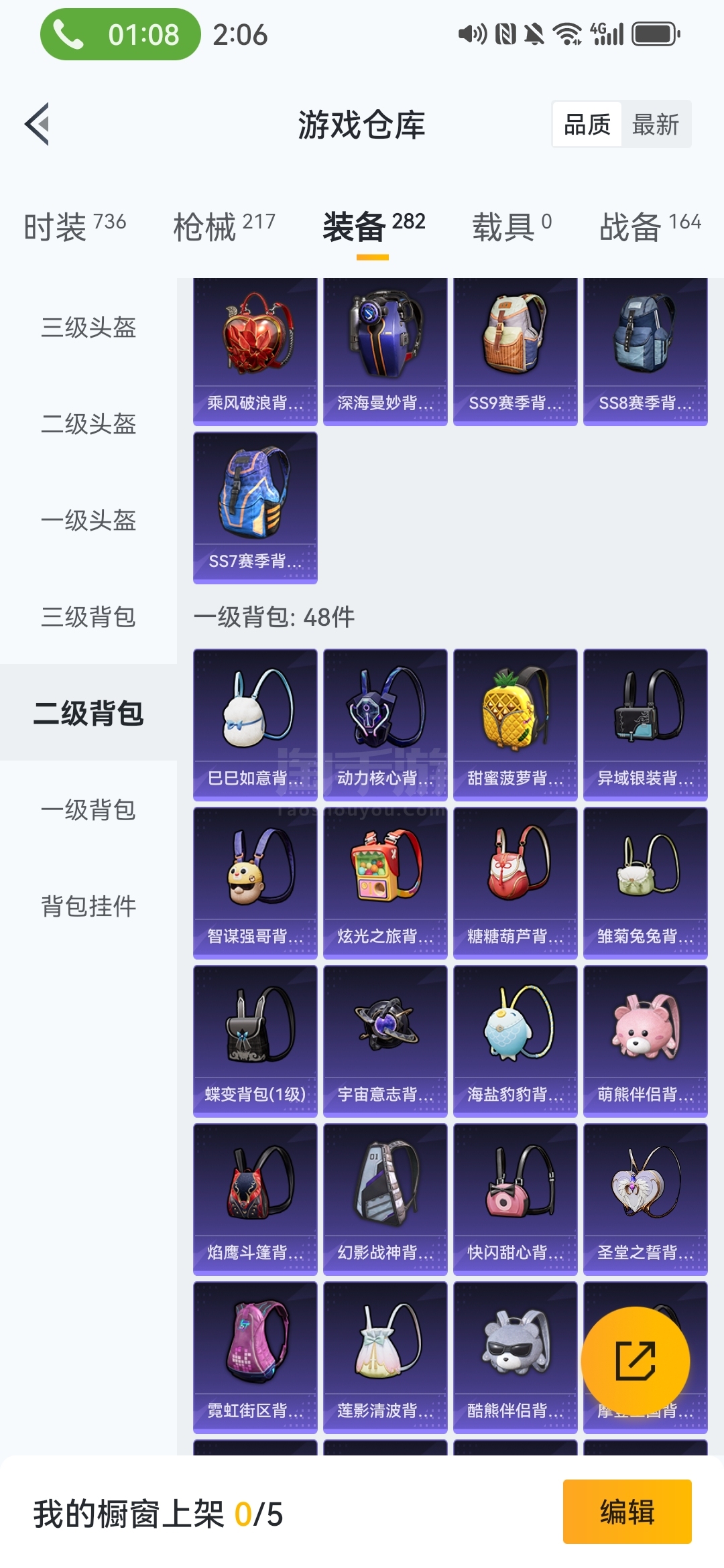Viewport: 724px width, 1568px height.
Task: Open the 载具 tab
Action: click(x=511, y=226)
